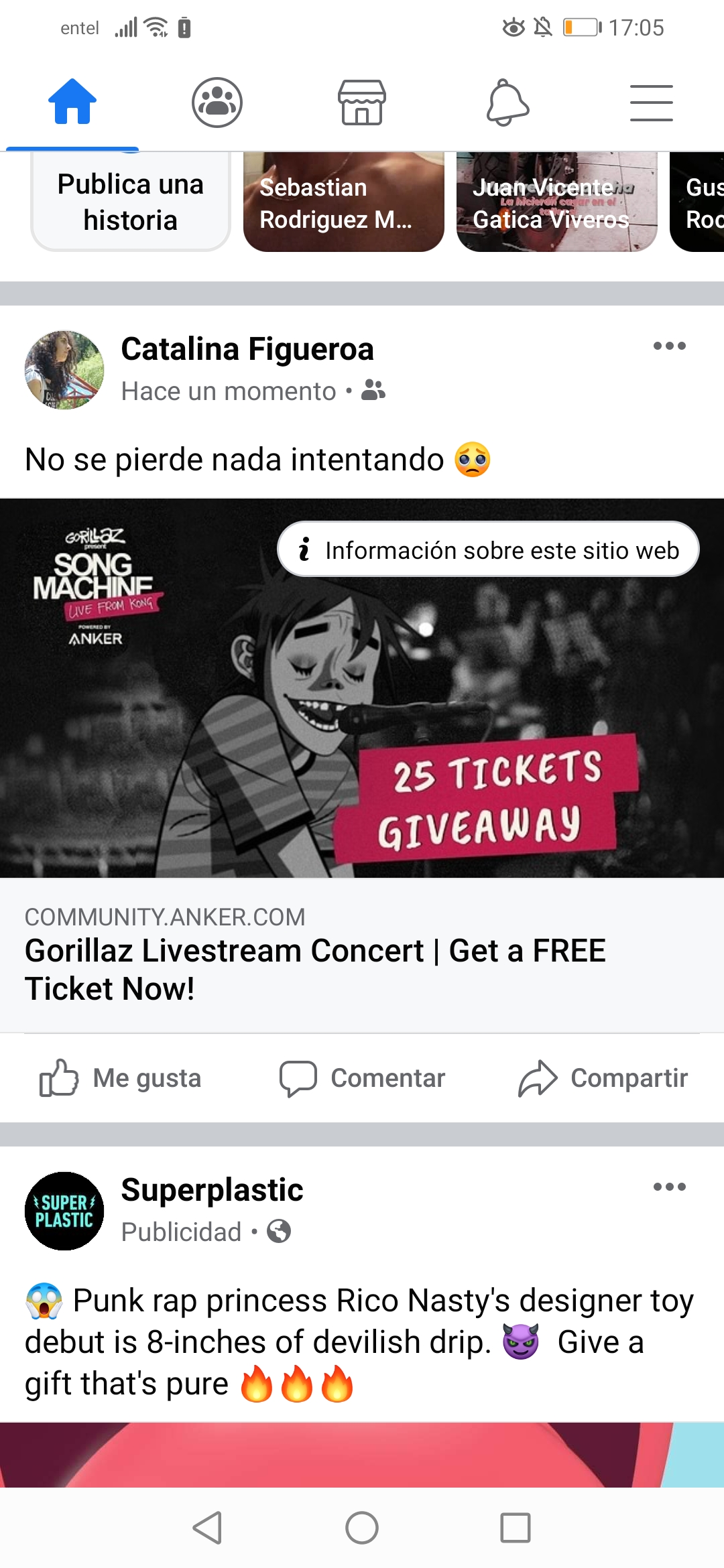The height and width of the screenshot is (1568, 724).
Task: View Sebastian Rodriguez's story
Action: tap(343, 202)
